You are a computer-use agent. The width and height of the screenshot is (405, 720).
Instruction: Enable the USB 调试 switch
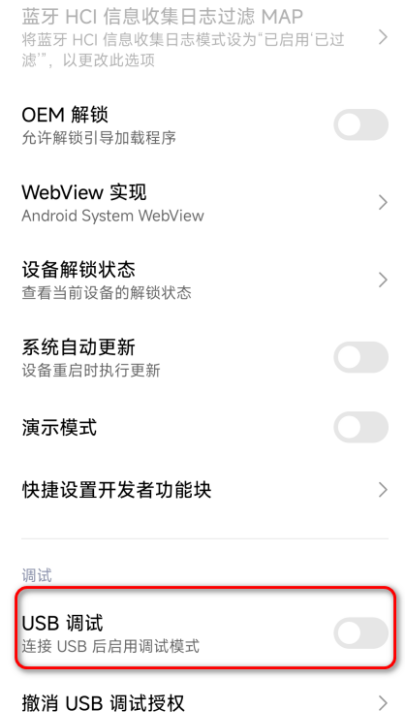tap(360, 633)
